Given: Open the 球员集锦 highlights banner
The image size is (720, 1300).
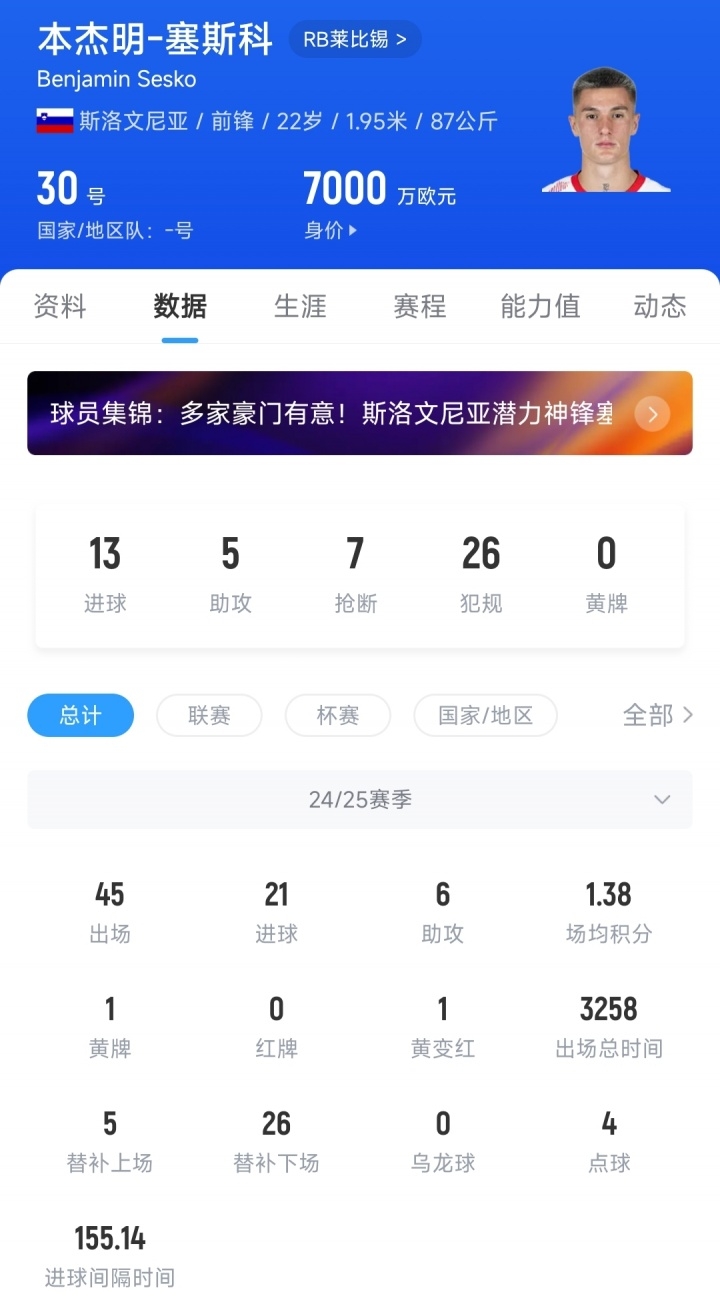Looking at the screenshot, I should click(360, 413).
